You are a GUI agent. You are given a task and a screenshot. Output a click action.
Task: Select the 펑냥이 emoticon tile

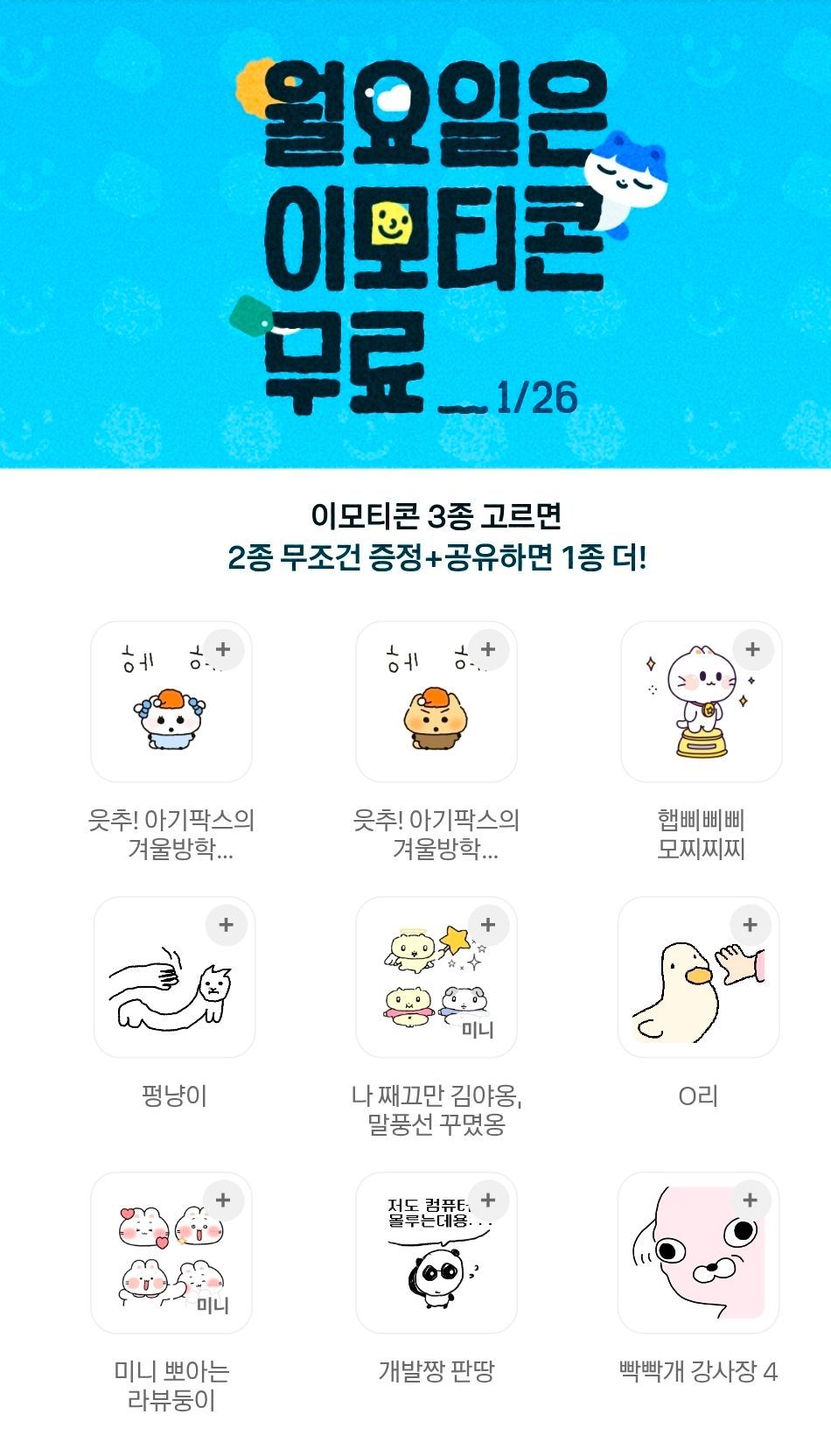173,977
